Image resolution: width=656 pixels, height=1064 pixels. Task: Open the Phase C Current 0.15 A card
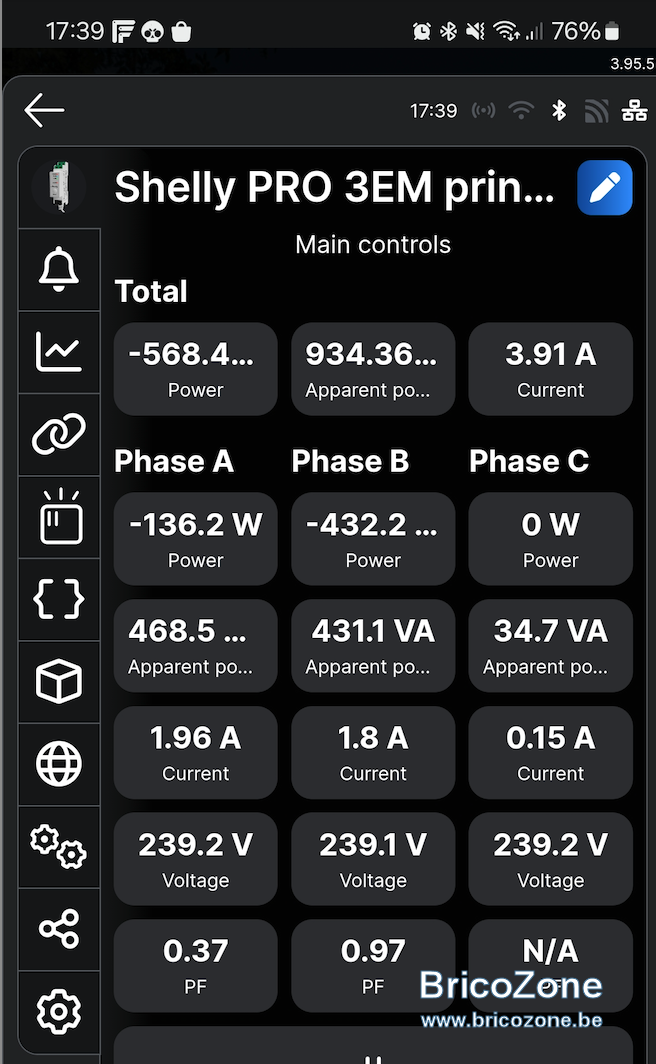[550, 753]
